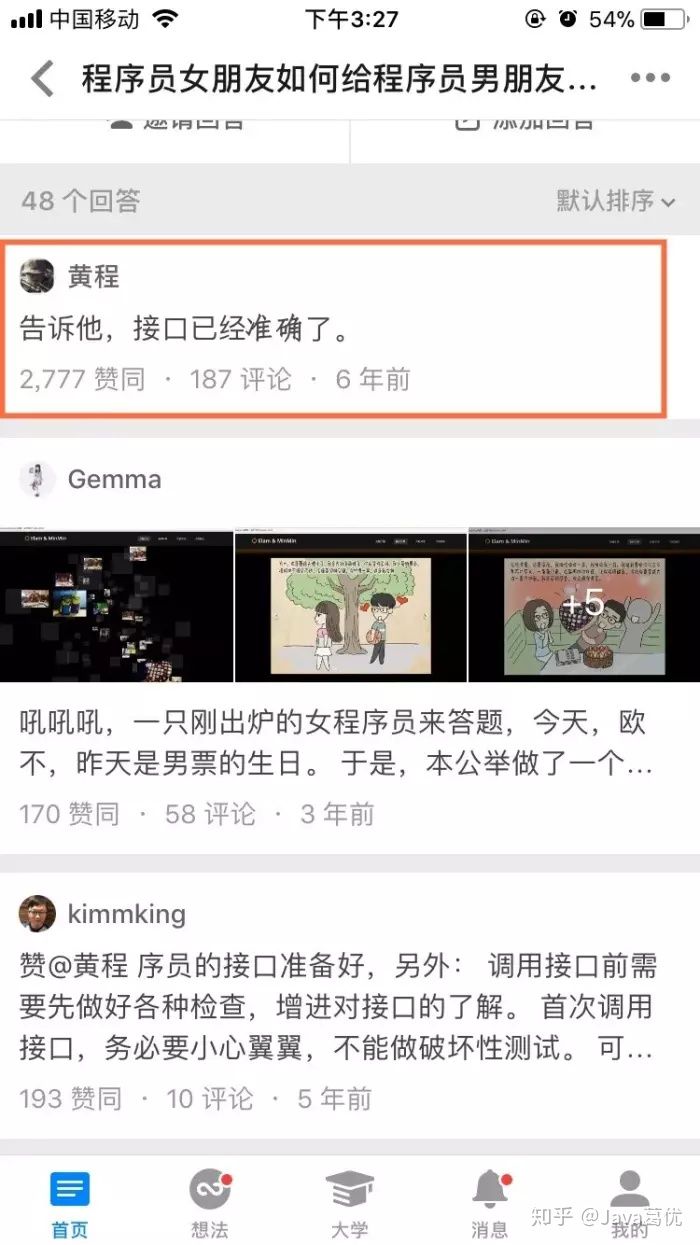View Gemma's cartoon couple under tree image
The width and height of the screenshot is (700, 1245).
pos(350,607)
